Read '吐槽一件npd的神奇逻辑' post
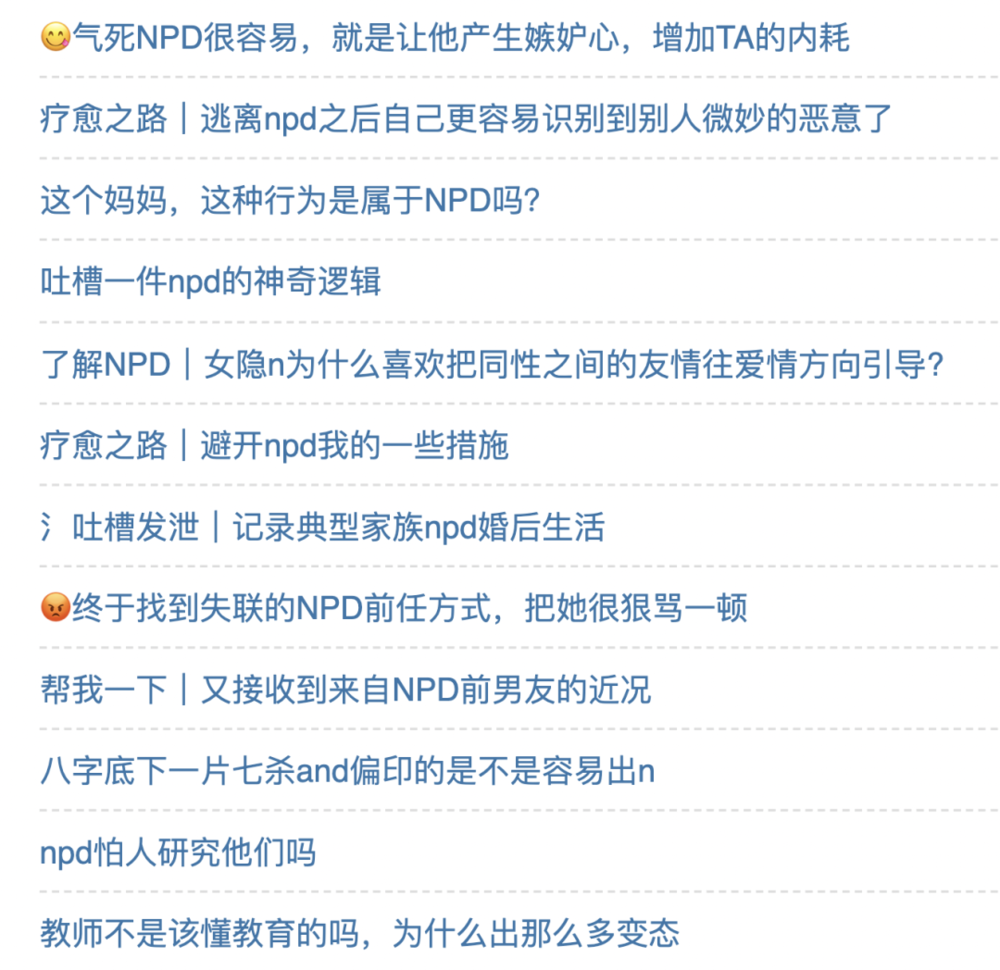The height and width of the screenshot is (970, 1000). click(x=211, y=282)
